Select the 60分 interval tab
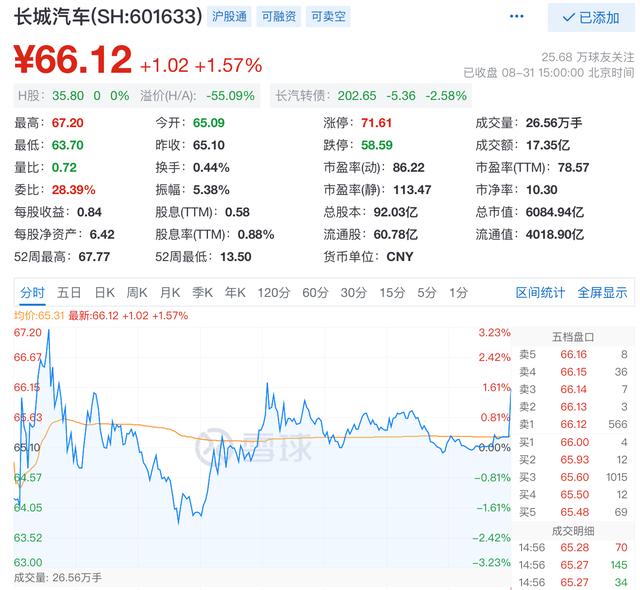Viewport: 640px width, 590px height. coord(315,293)
